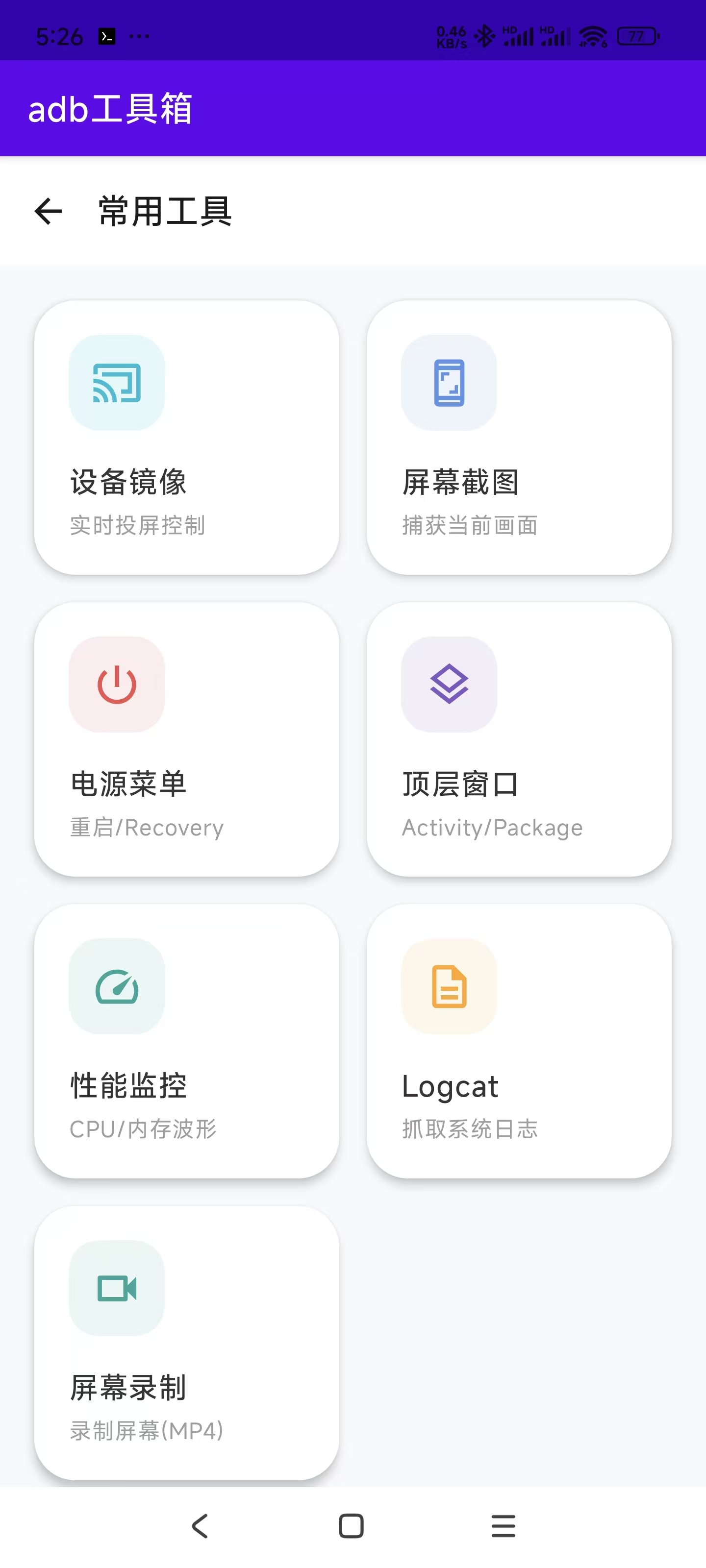Screen dimensions: 706x1568
Task: Tap the adb工具箱 title bar
Action: 111,110
